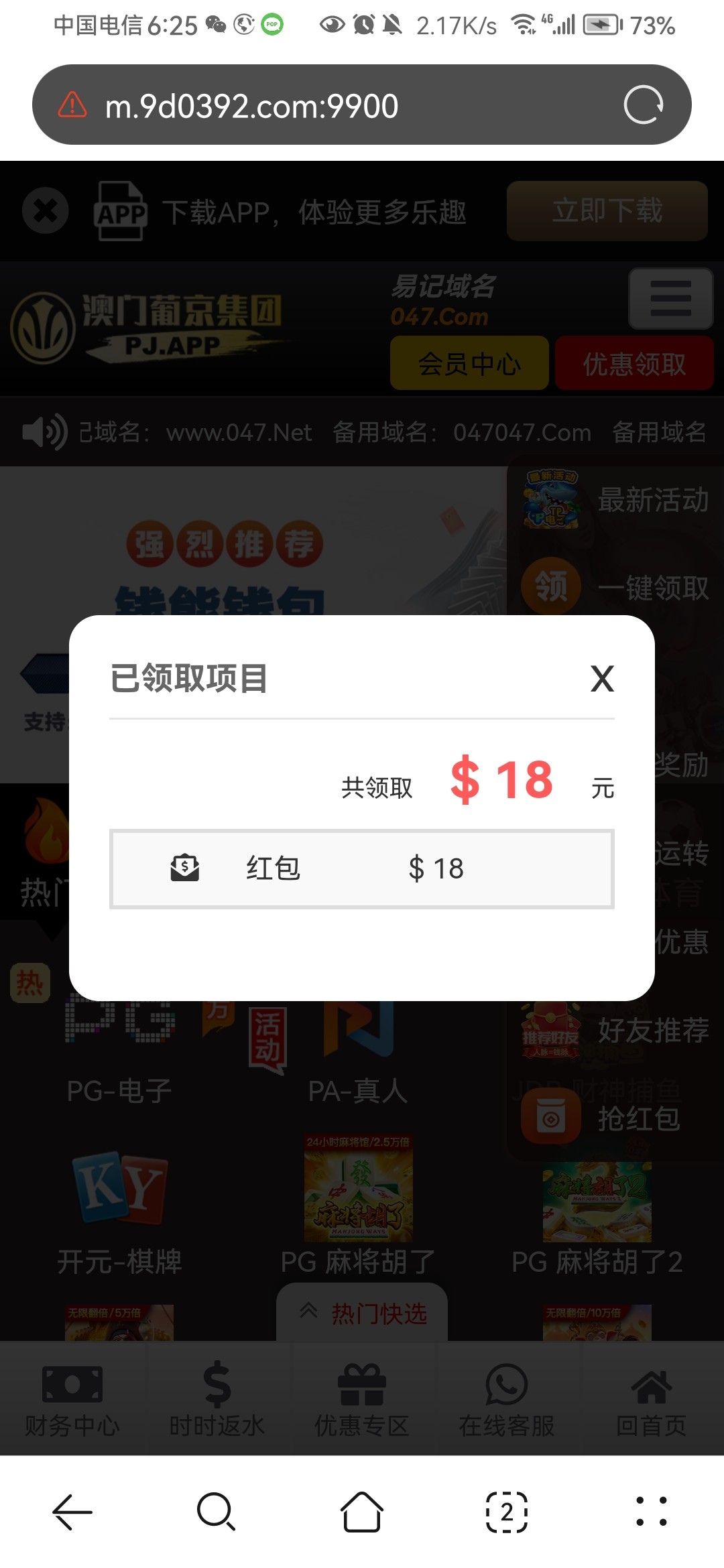Viewport: 724px width, 1568px height.
Task: Open 最新活动 in side panel
Action: pos(617,500)
